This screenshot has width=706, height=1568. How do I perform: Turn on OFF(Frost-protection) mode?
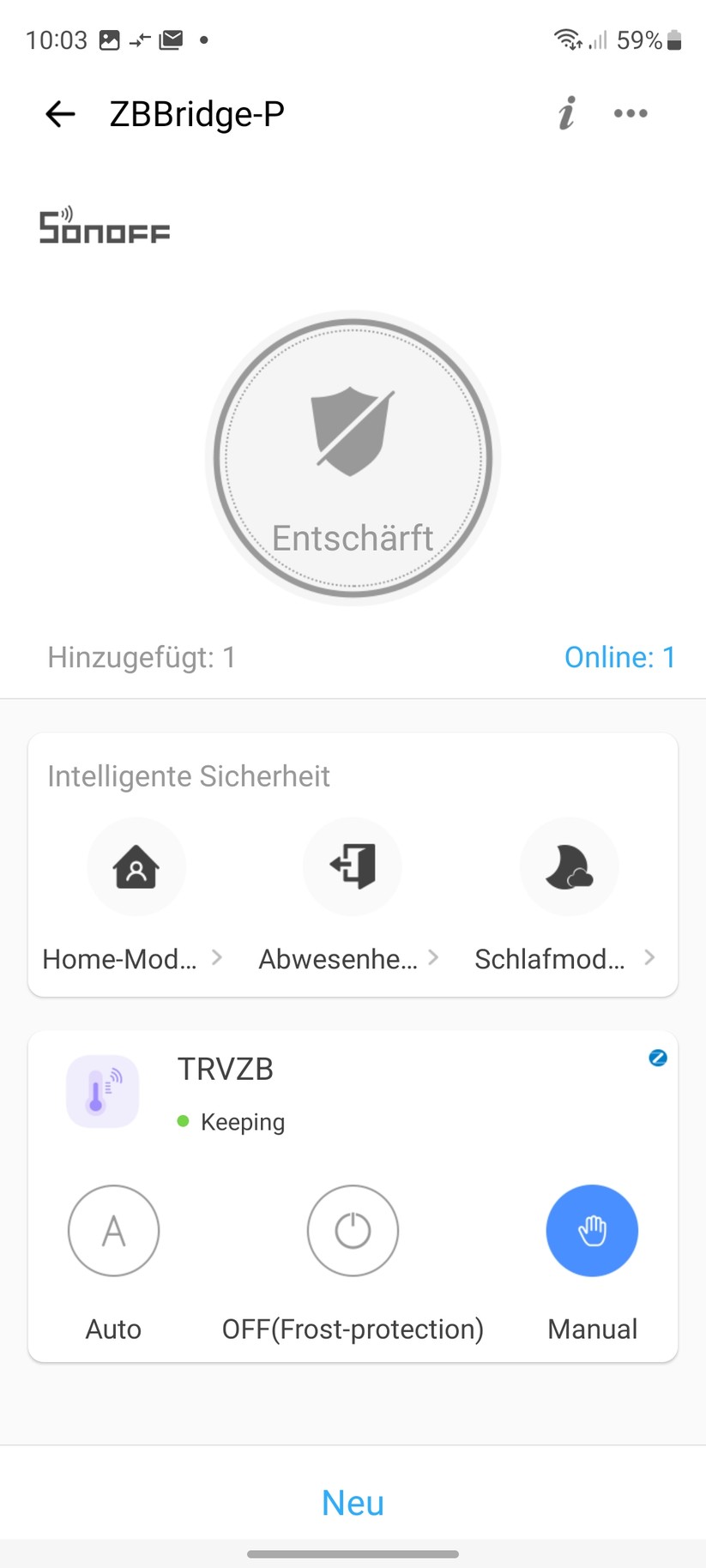[x=352, y=1230]
